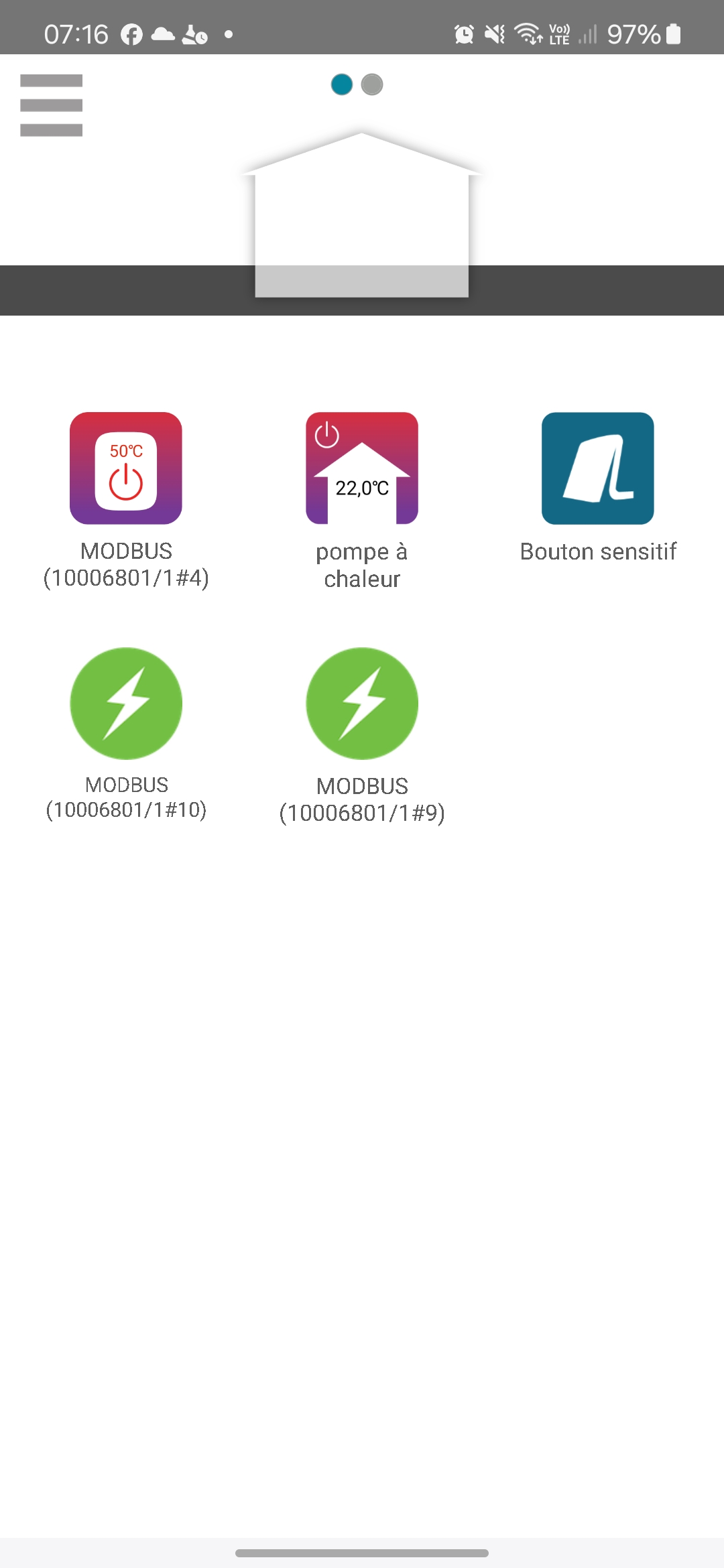Open the MODBUS (10006801/1#4) water heater tile
The width and height of the screenshot is (724, 1568).
pos(126,468)
